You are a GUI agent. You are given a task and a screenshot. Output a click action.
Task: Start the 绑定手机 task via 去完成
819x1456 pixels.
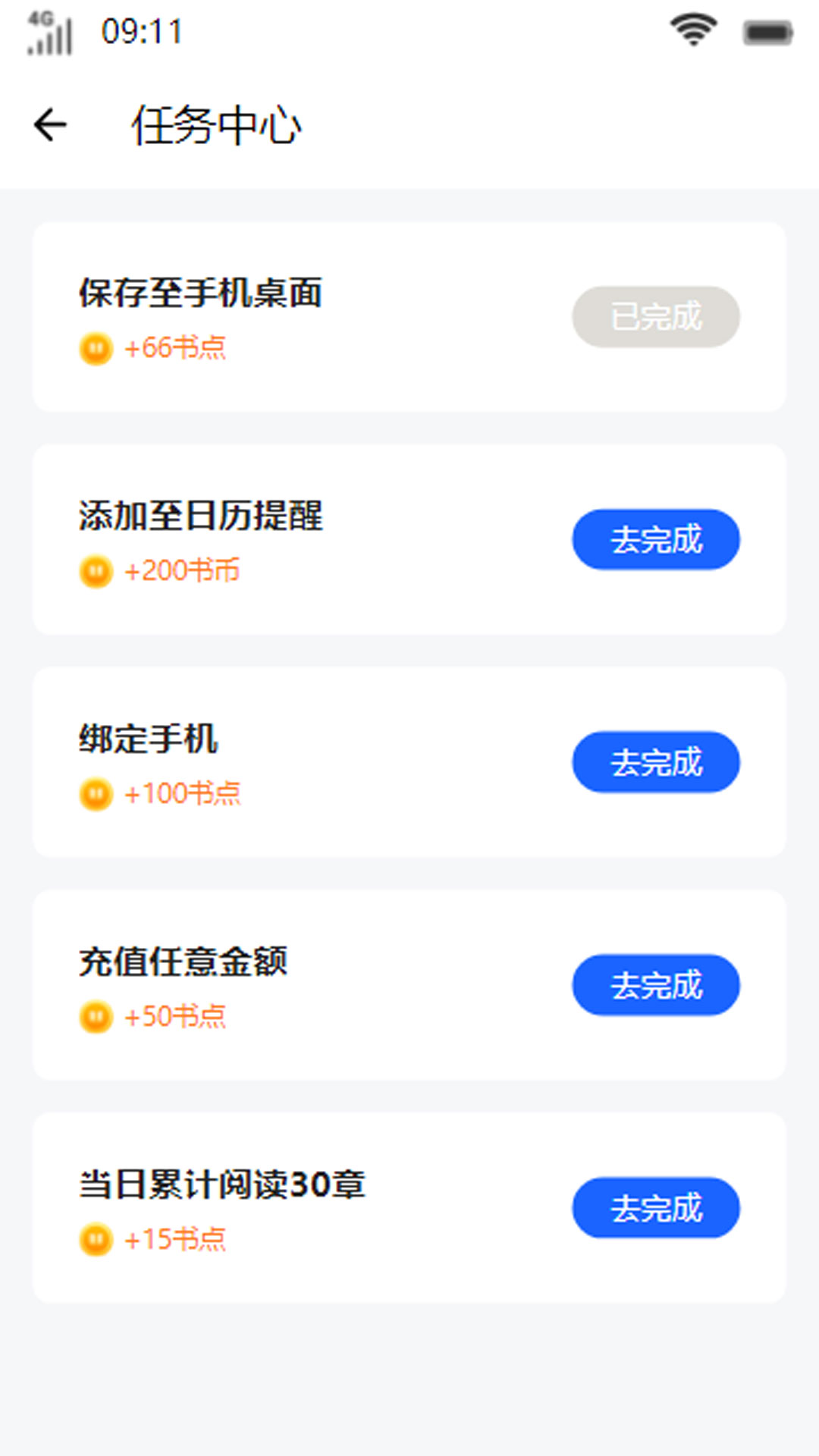(656, 762)
